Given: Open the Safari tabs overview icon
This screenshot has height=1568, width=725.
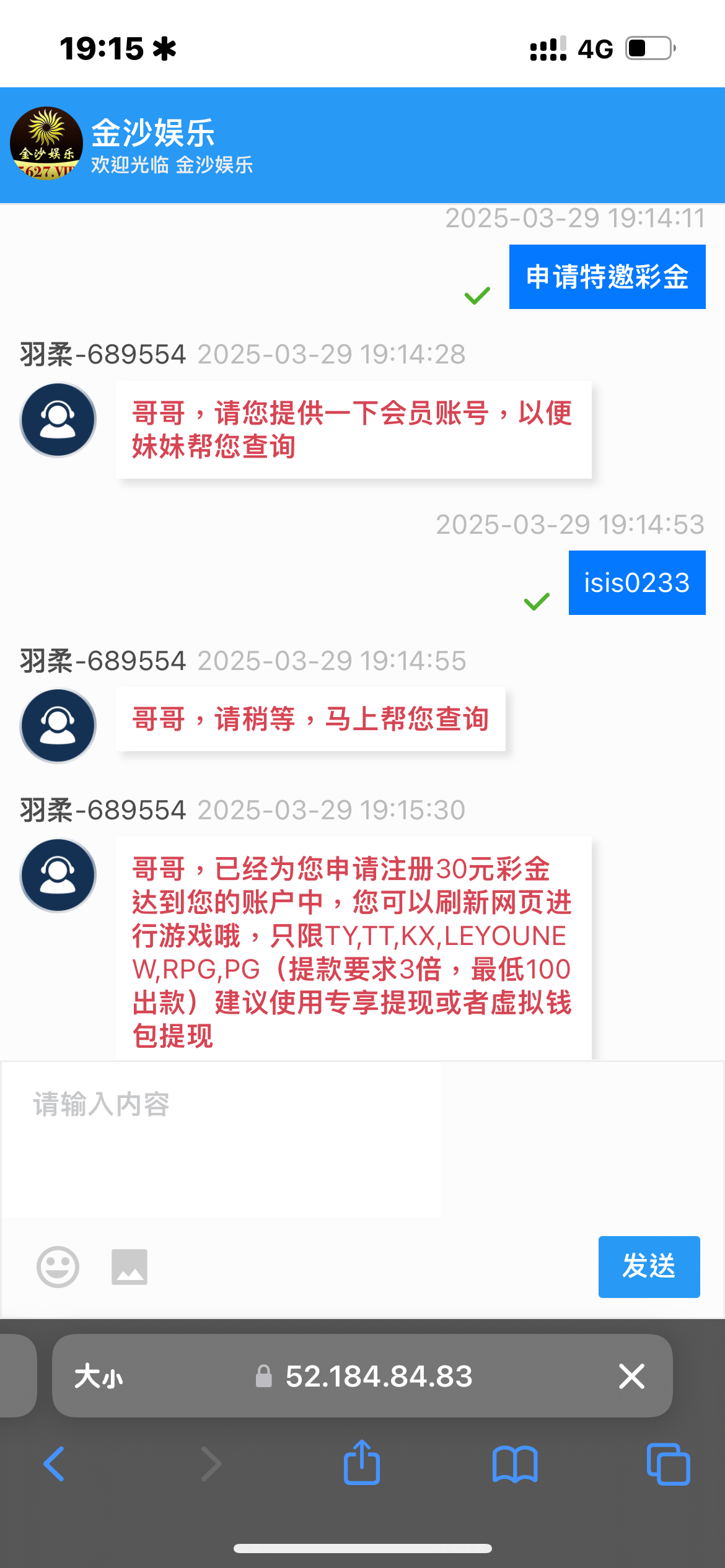Looking at the screenshot, I should pyautogui.click(x=667, y=1463).
